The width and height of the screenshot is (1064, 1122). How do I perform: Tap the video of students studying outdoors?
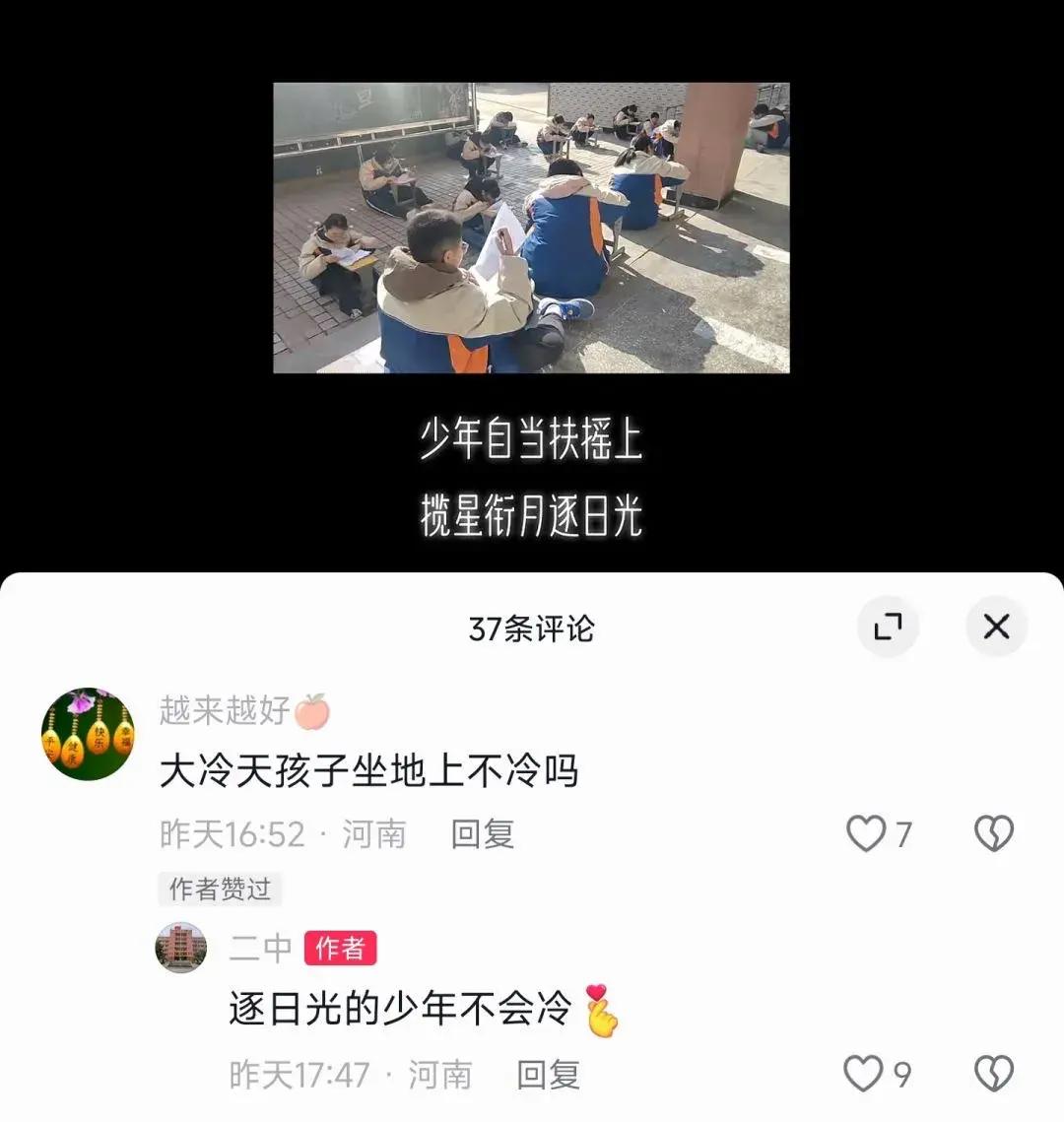[531, 228]
